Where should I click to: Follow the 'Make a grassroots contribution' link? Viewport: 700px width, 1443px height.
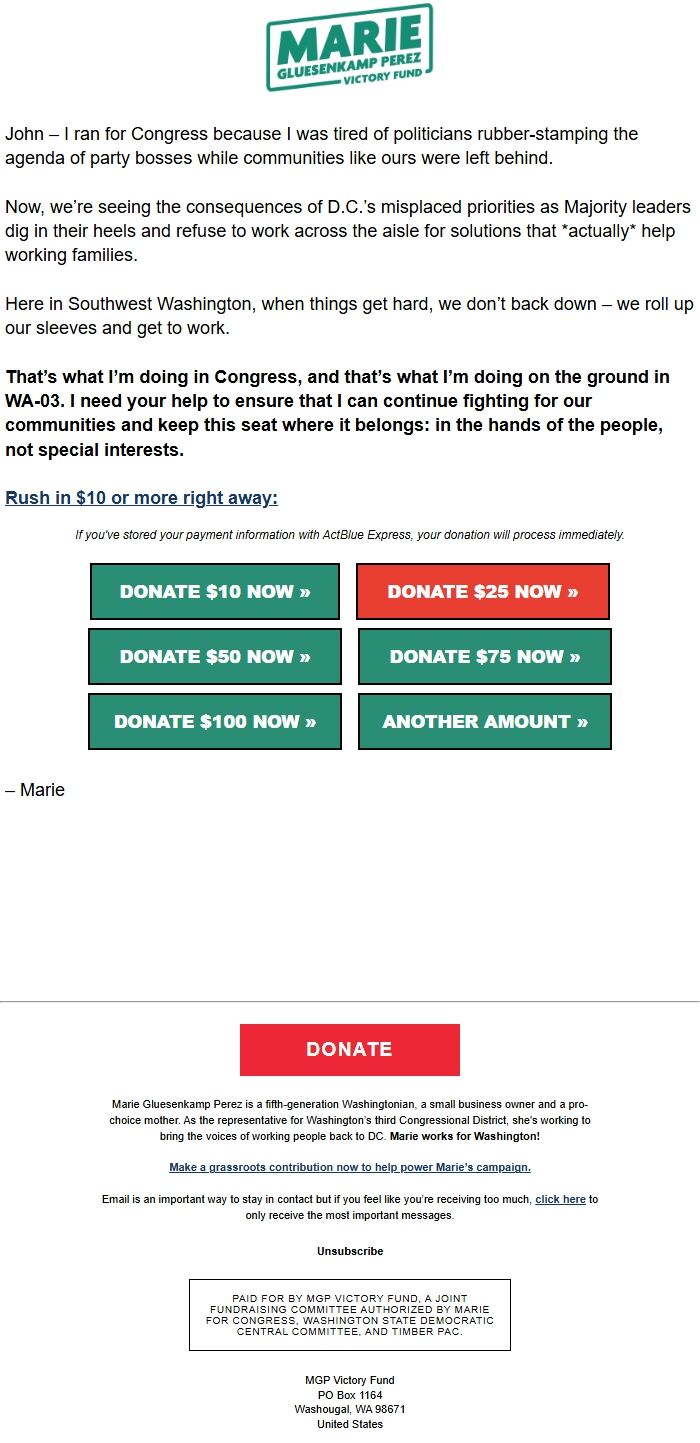click(350, 1167)
